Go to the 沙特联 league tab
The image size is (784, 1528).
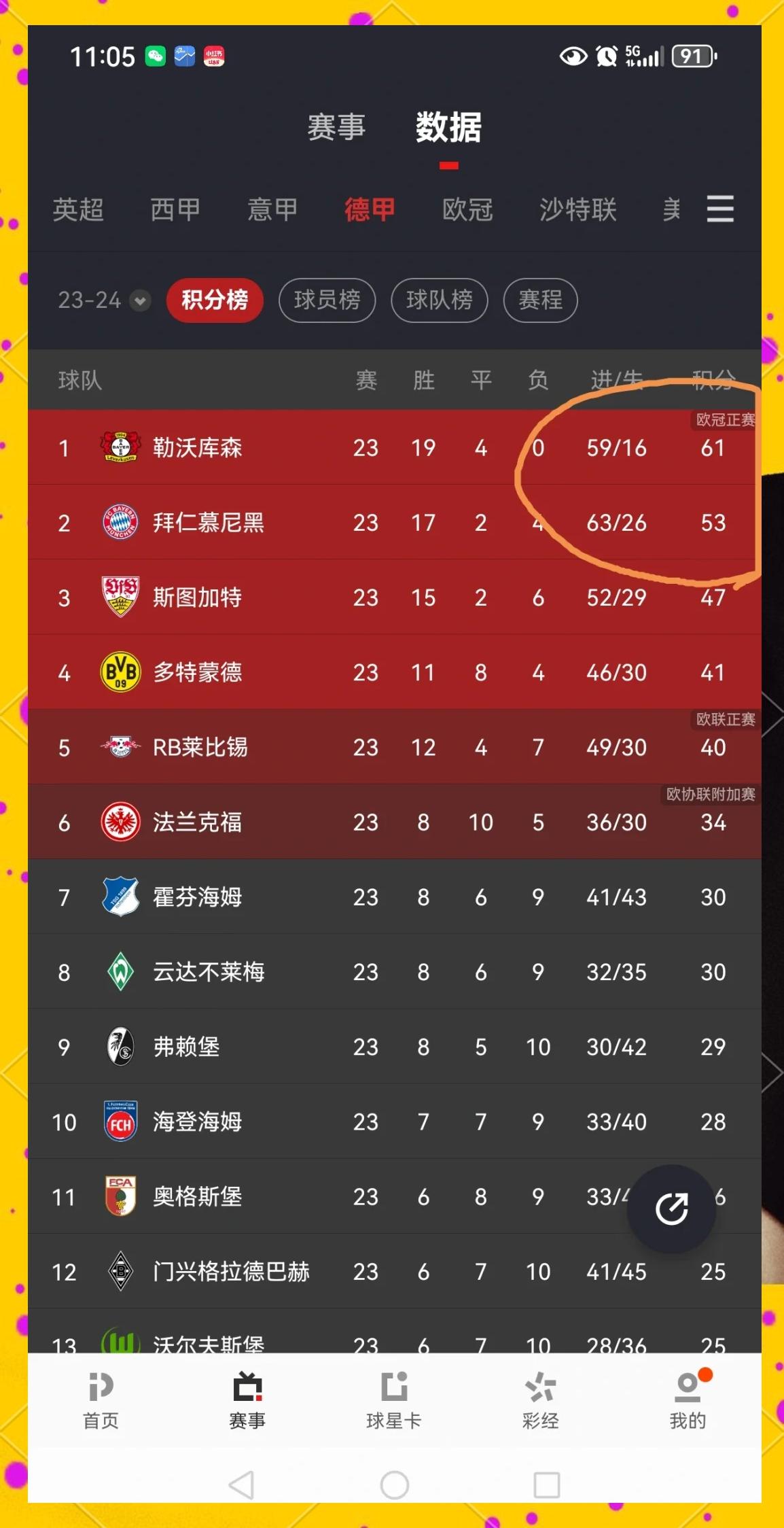pos(577,209)
